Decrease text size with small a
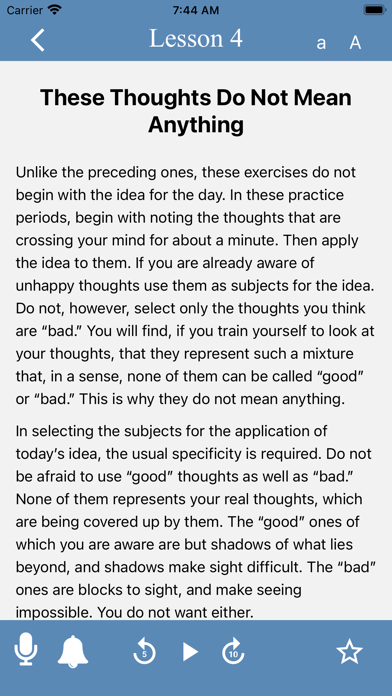The image size is (392, 696). pos(321,43)
